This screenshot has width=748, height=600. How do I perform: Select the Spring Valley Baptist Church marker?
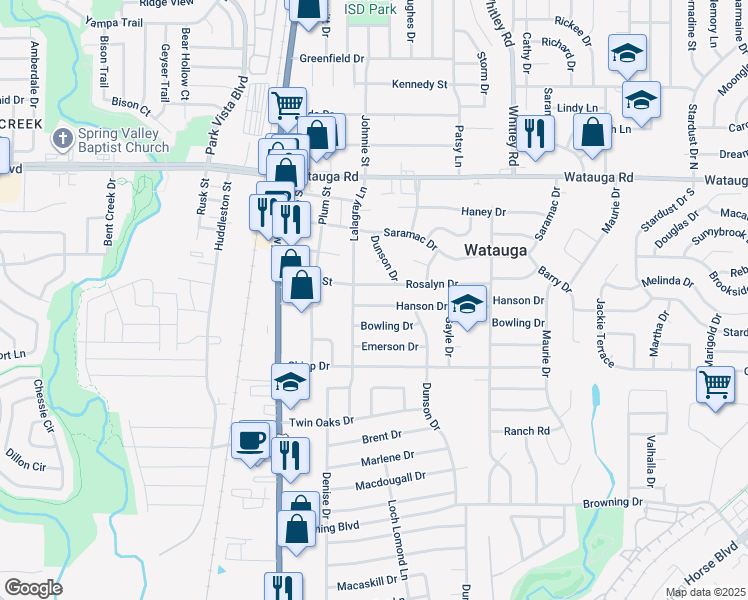tap(62, 139)
